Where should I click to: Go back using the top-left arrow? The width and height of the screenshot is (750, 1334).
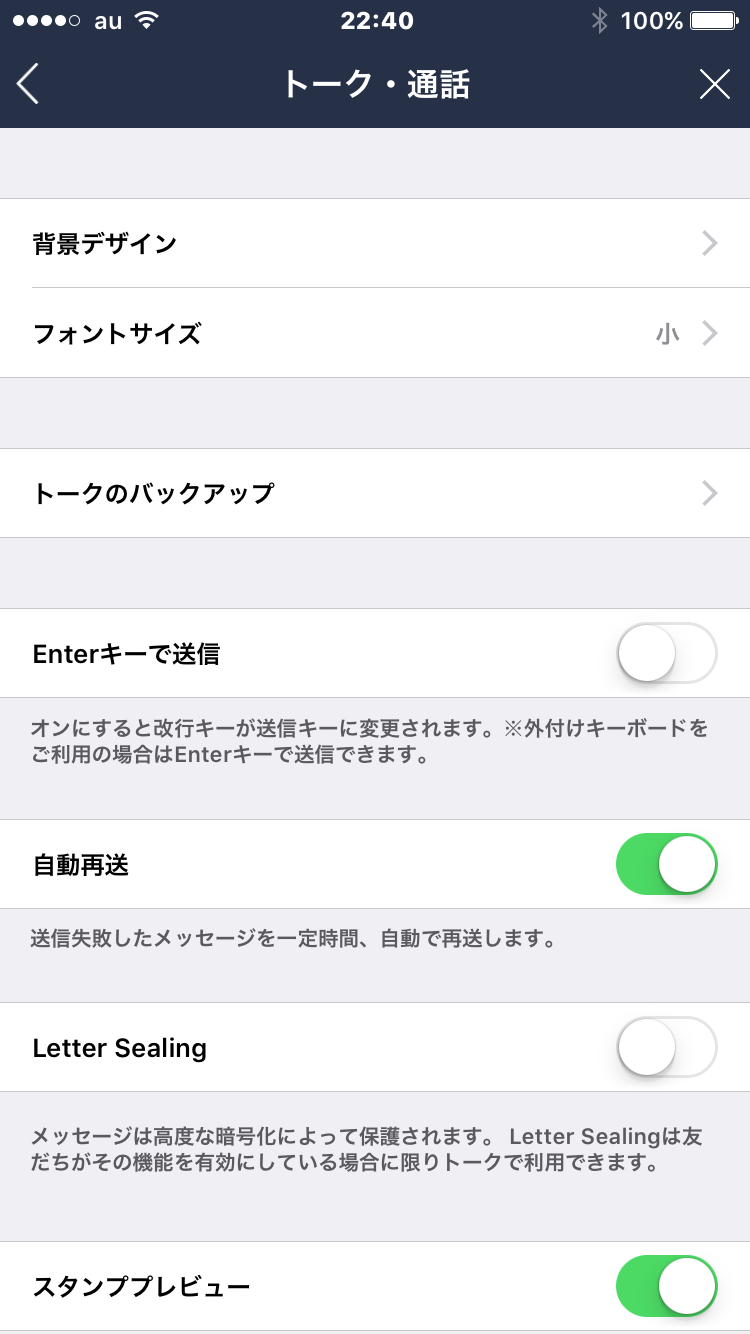tap(29, 84)
